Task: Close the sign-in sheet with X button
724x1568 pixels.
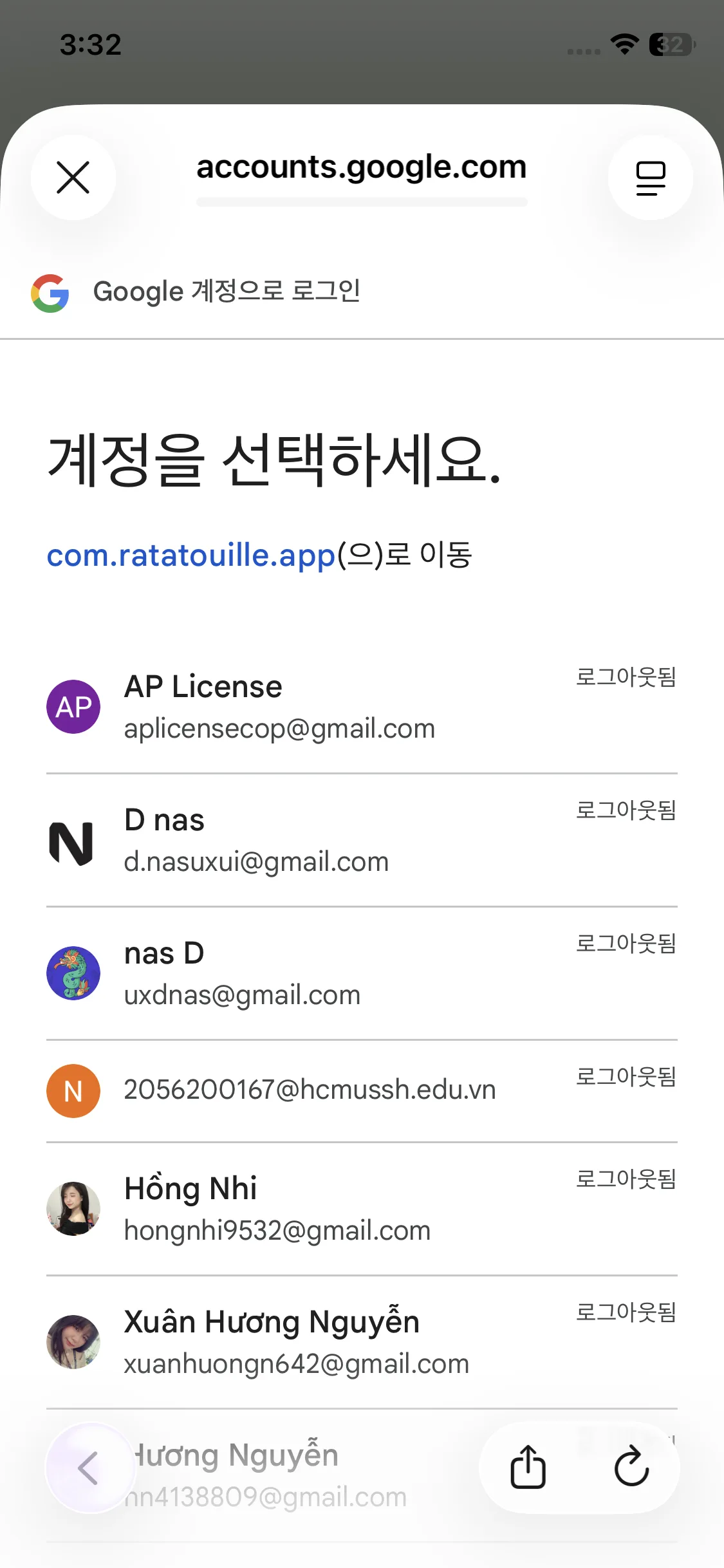Action: tap(73, 177)
